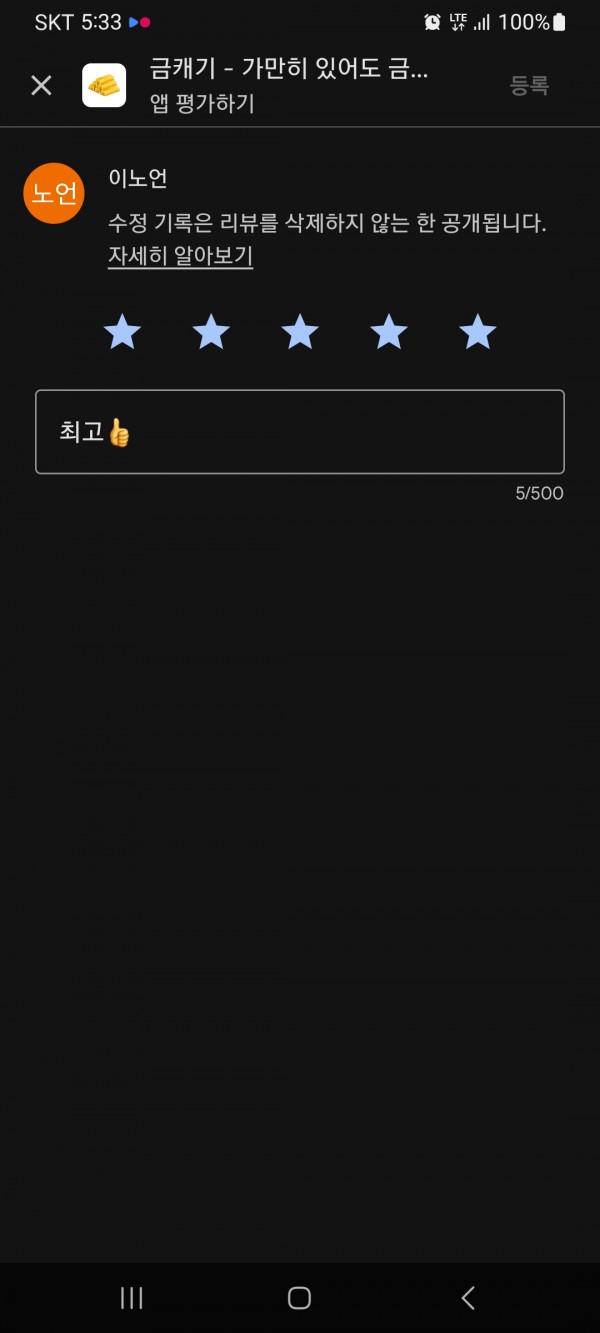This screenshot has height=1333, width=600.
Task: Open the 자세히 알아보기 link
Action: tap(180, 256)
